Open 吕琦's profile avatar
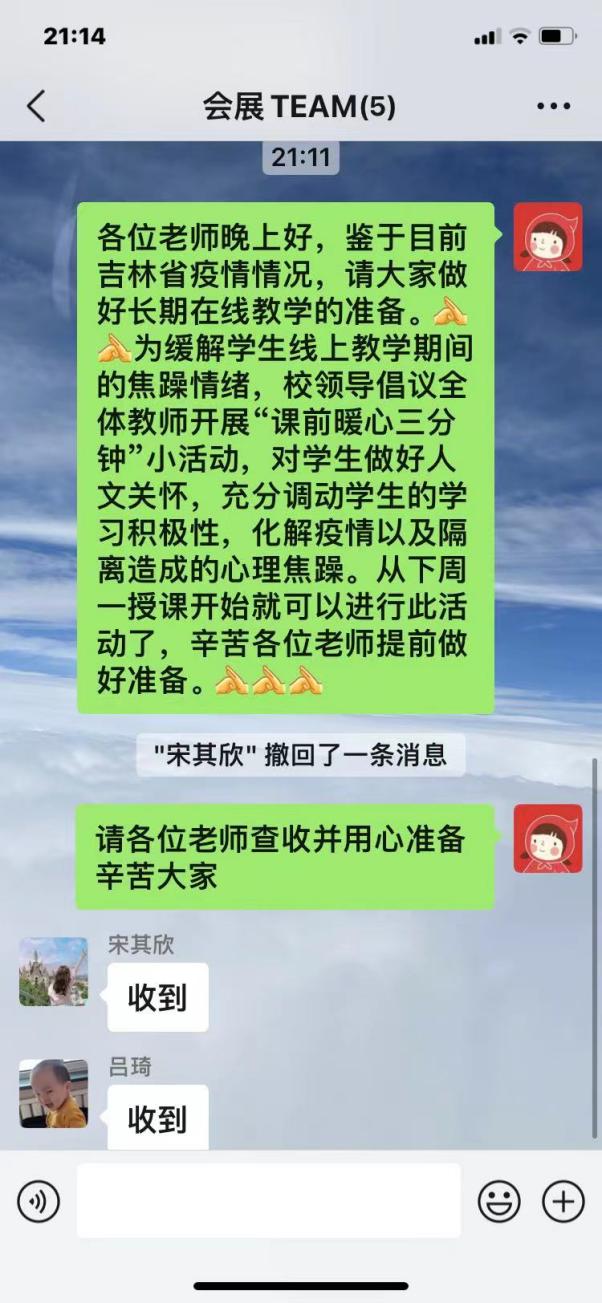 tap(53, 1093)
